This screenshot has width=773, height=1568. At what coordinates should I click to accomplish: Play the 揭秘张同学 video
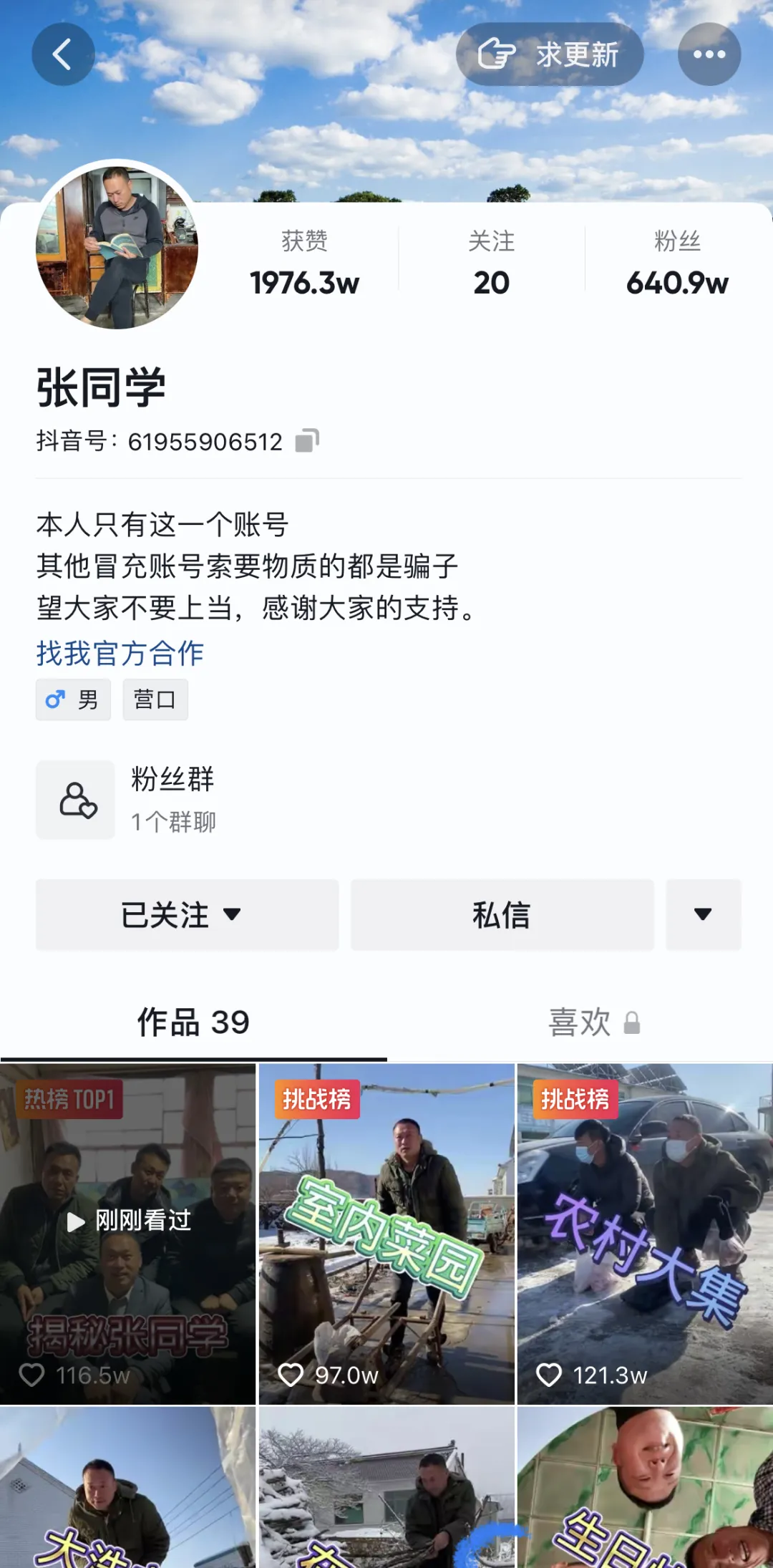[128, 1234]
